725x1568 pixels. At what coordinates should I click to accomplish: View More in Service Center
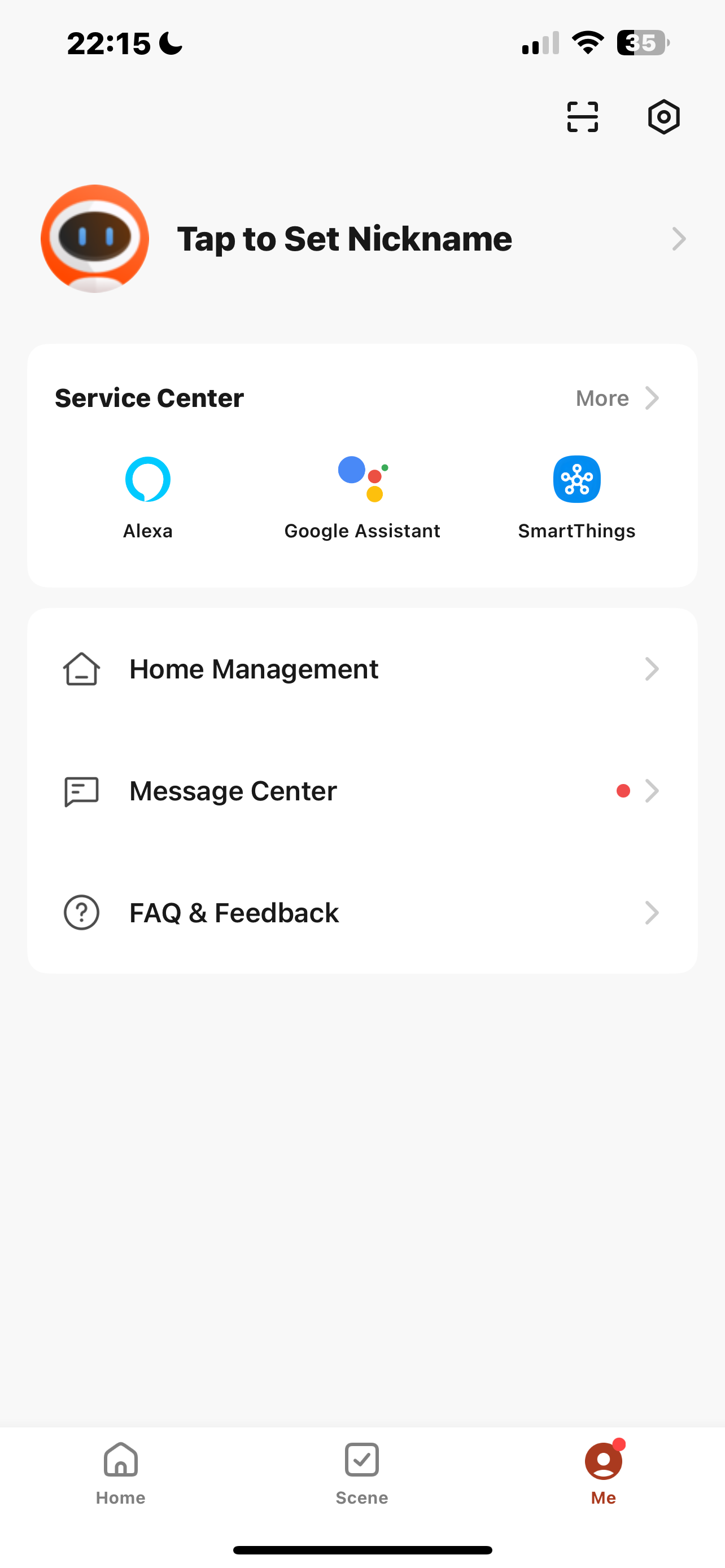click(617, 398)
